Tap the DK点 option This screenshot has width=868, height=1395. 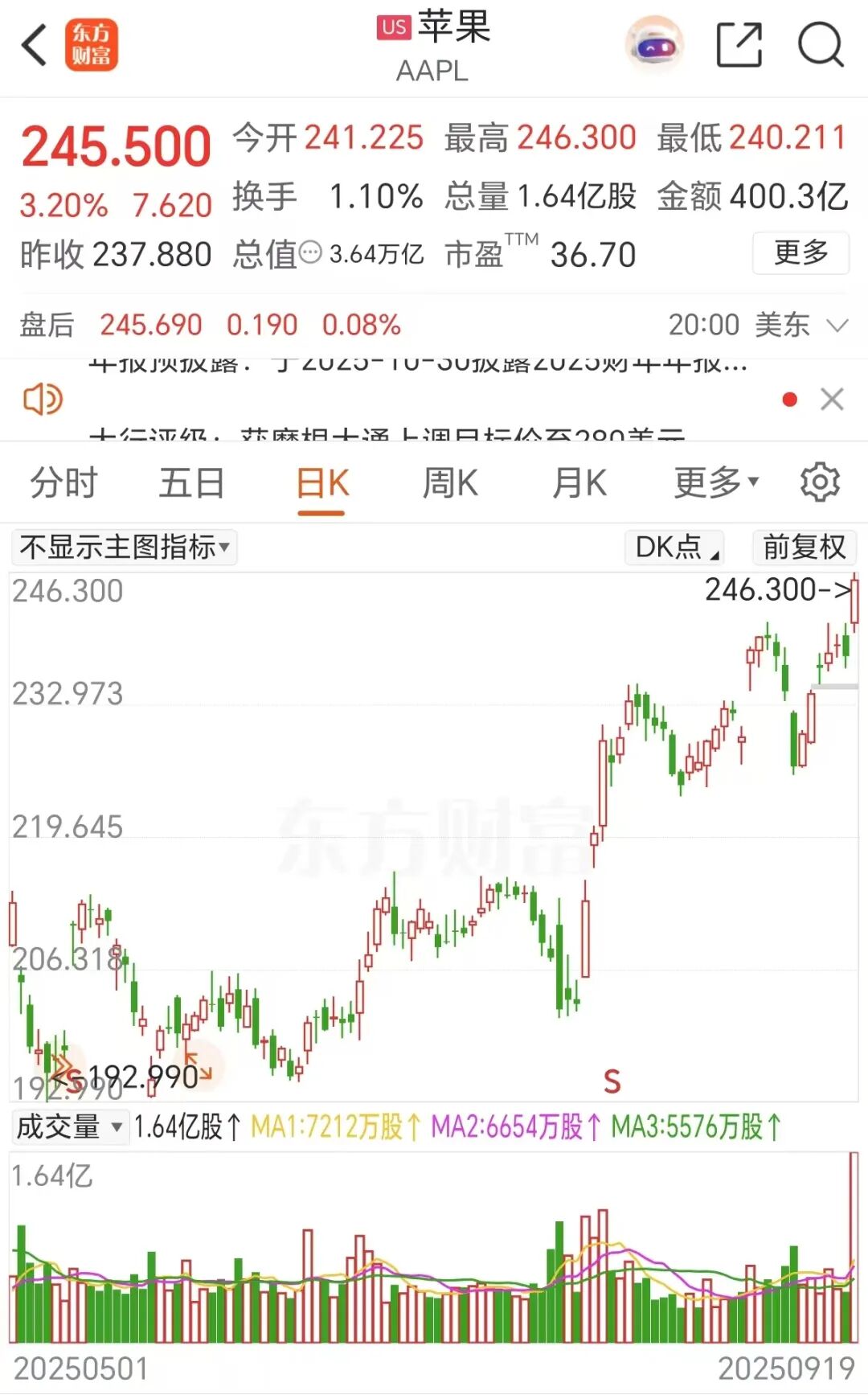point(674,548)
